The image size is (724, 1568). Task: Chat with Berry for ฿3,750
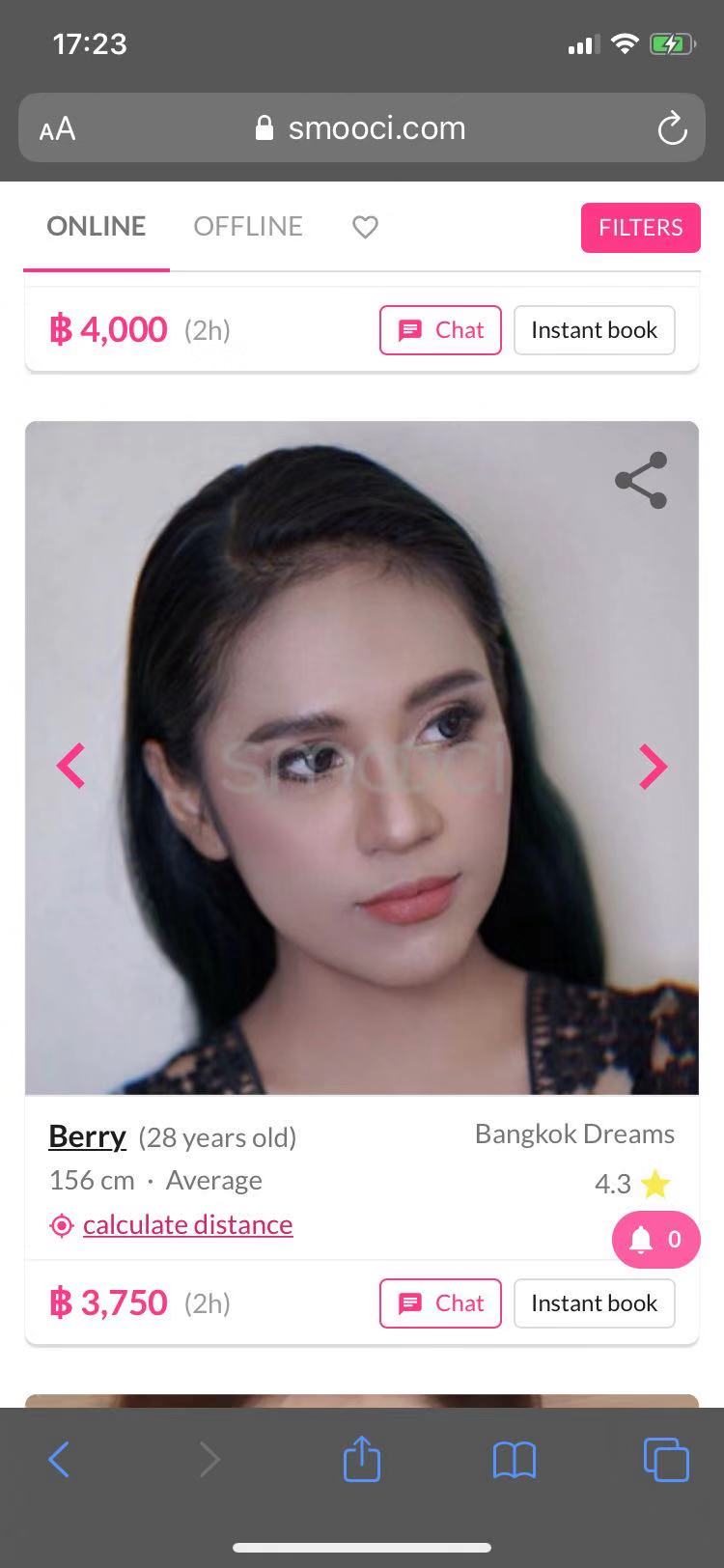[x=440, y=1302]
